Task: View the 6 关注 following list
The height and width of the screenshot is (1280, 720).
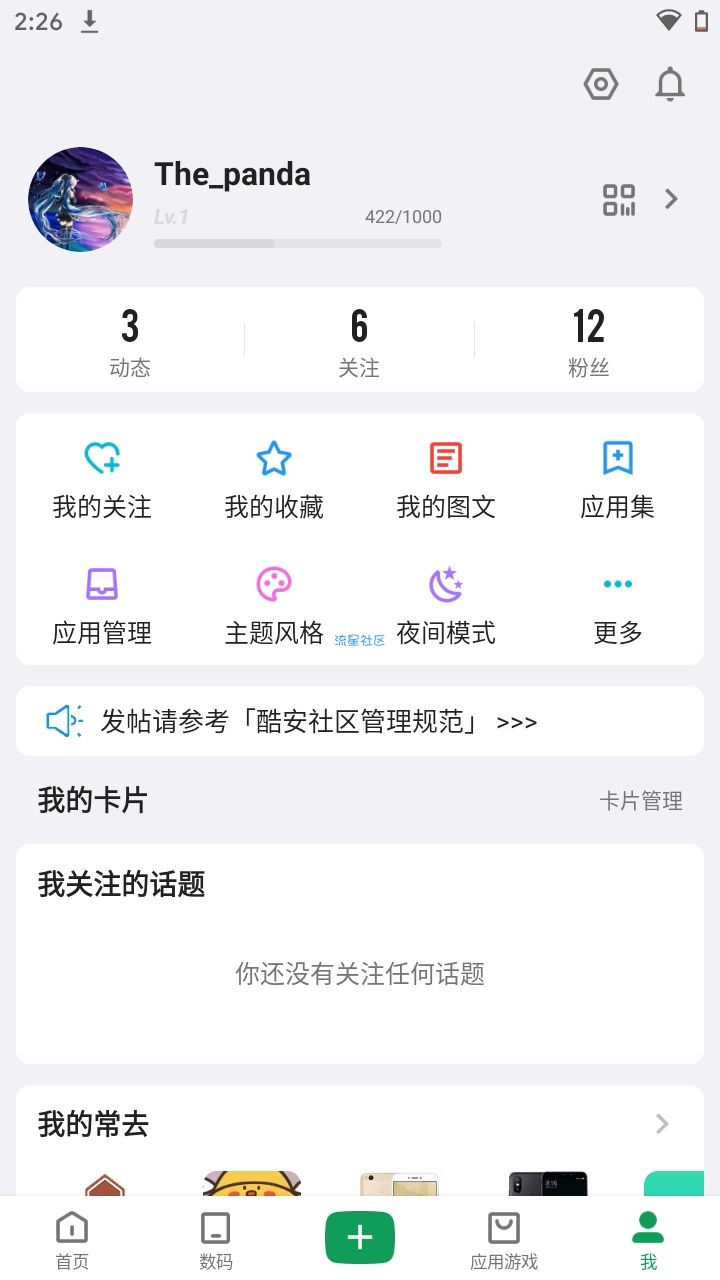Action: coord(359,341)
